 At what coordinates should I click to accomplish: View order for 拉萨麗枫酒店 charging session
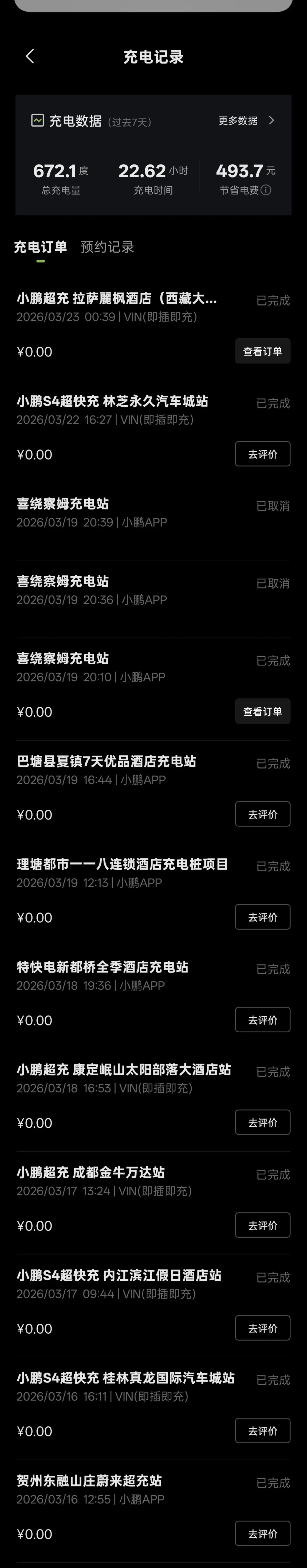tap(262, 351)
